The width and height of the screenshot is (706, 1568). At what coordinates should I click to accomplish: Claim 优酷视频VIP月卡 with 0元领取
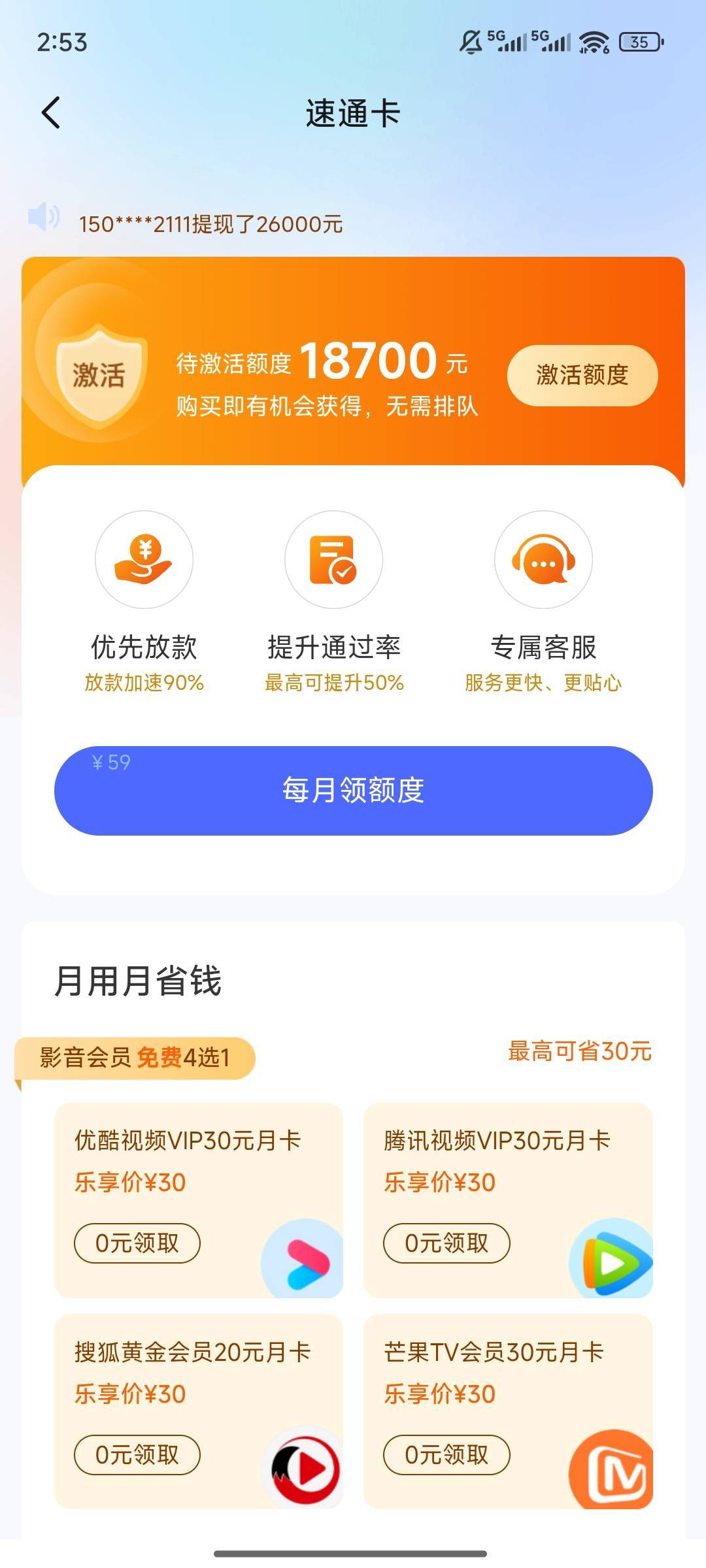[137, 1243]
